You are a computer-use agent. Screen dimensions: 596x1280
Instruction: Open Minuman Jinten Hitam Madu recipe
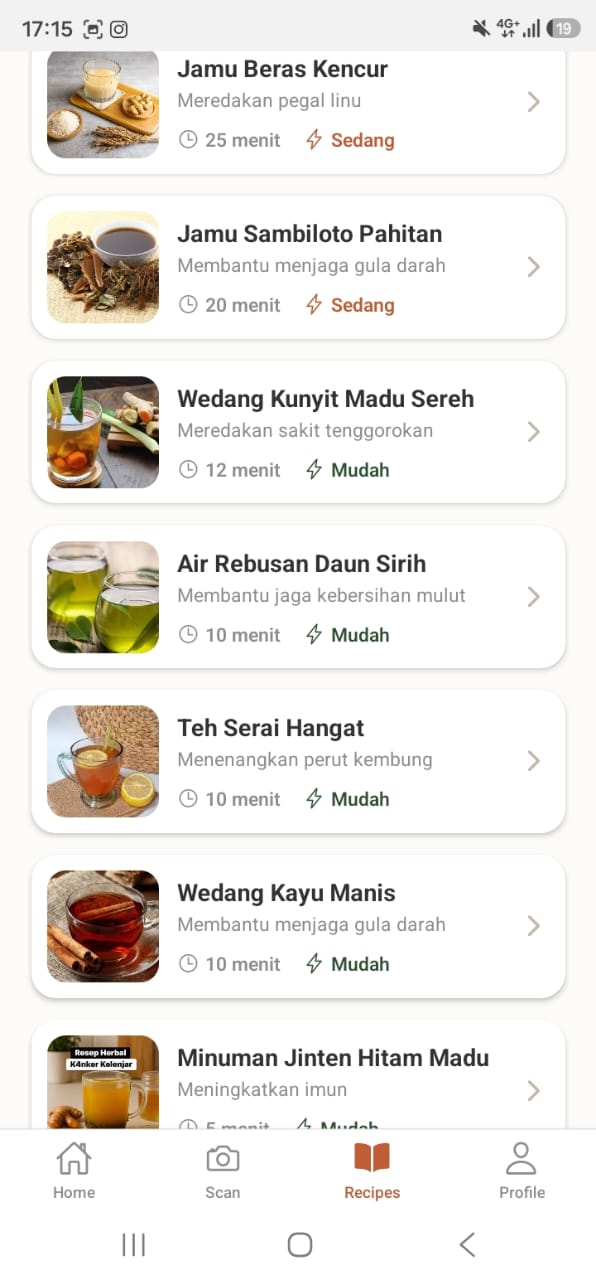coord(298,1075)
